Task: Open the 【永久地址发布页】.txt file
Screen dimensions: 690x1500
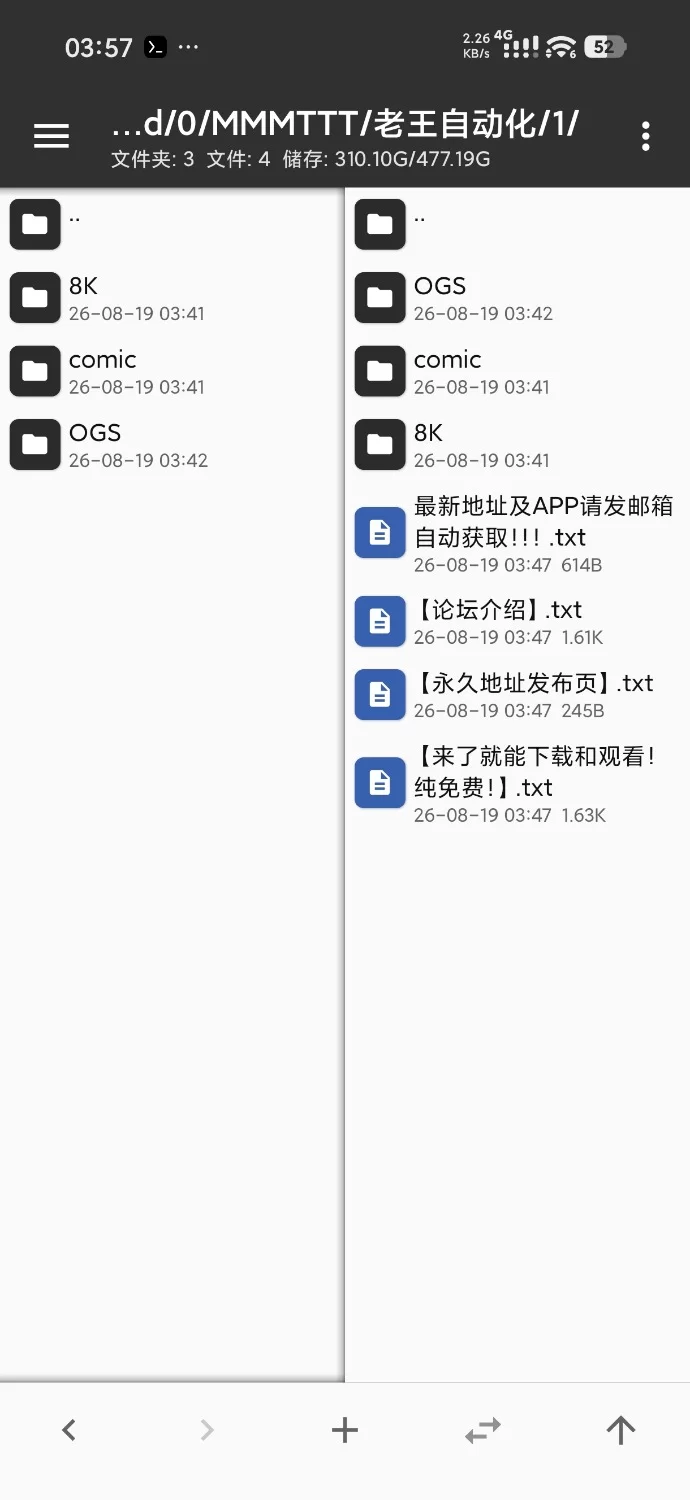Action: [x=517, y=695]
